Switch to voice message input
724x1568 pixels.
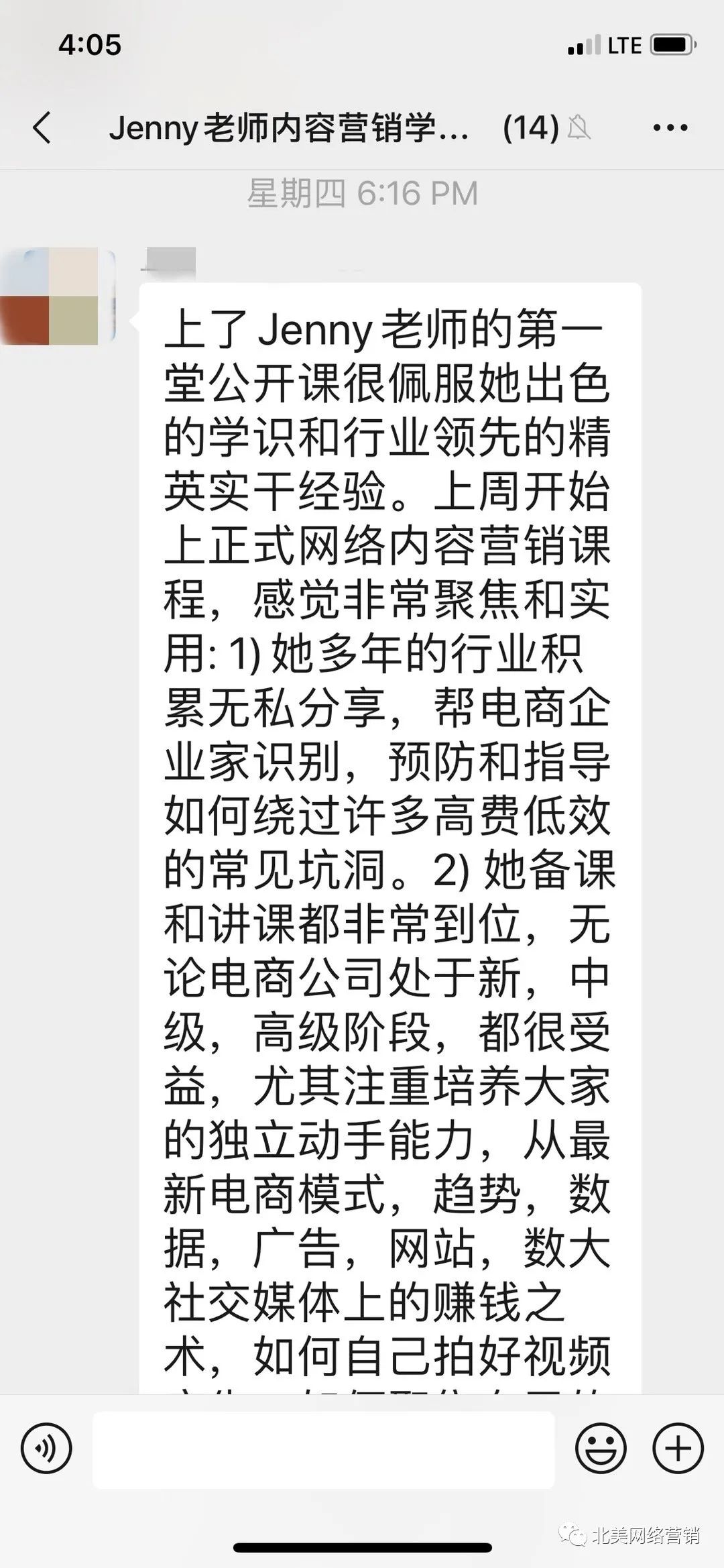tap(46, 1449)
